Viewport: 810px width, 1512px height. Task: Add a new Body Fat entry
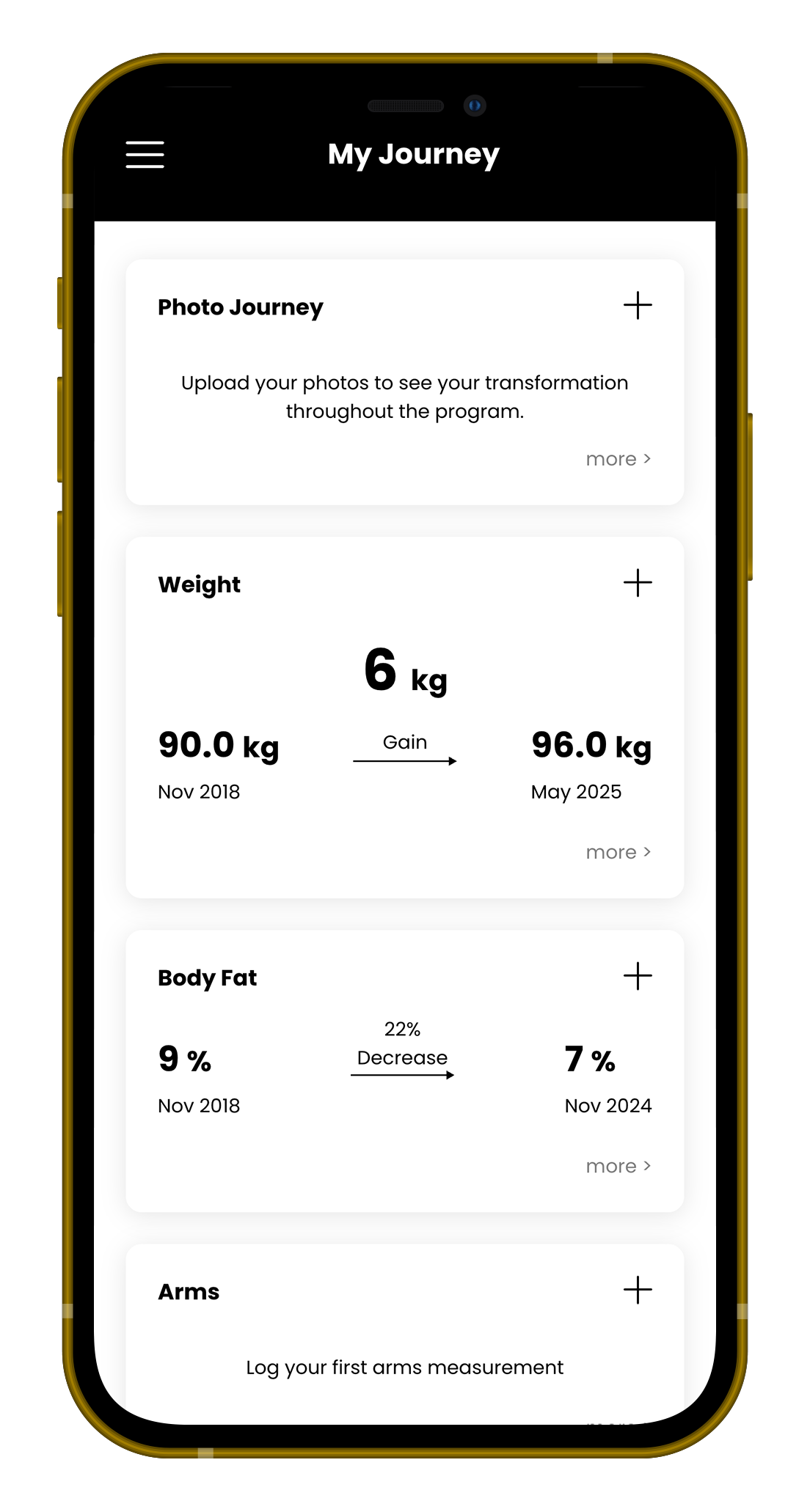(x=638, y=976)
